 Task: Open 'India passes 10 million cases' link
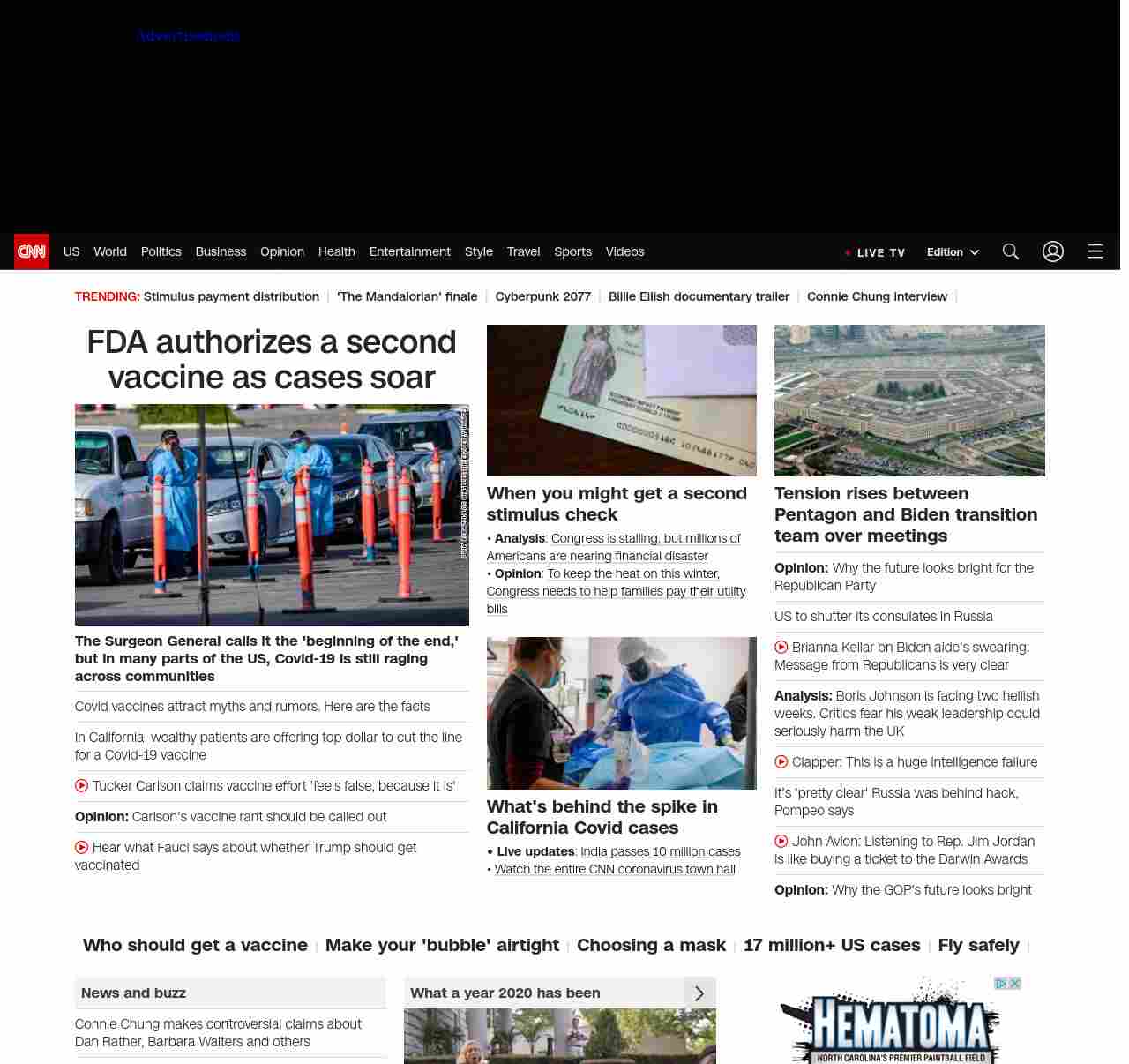tap(660, 851)
